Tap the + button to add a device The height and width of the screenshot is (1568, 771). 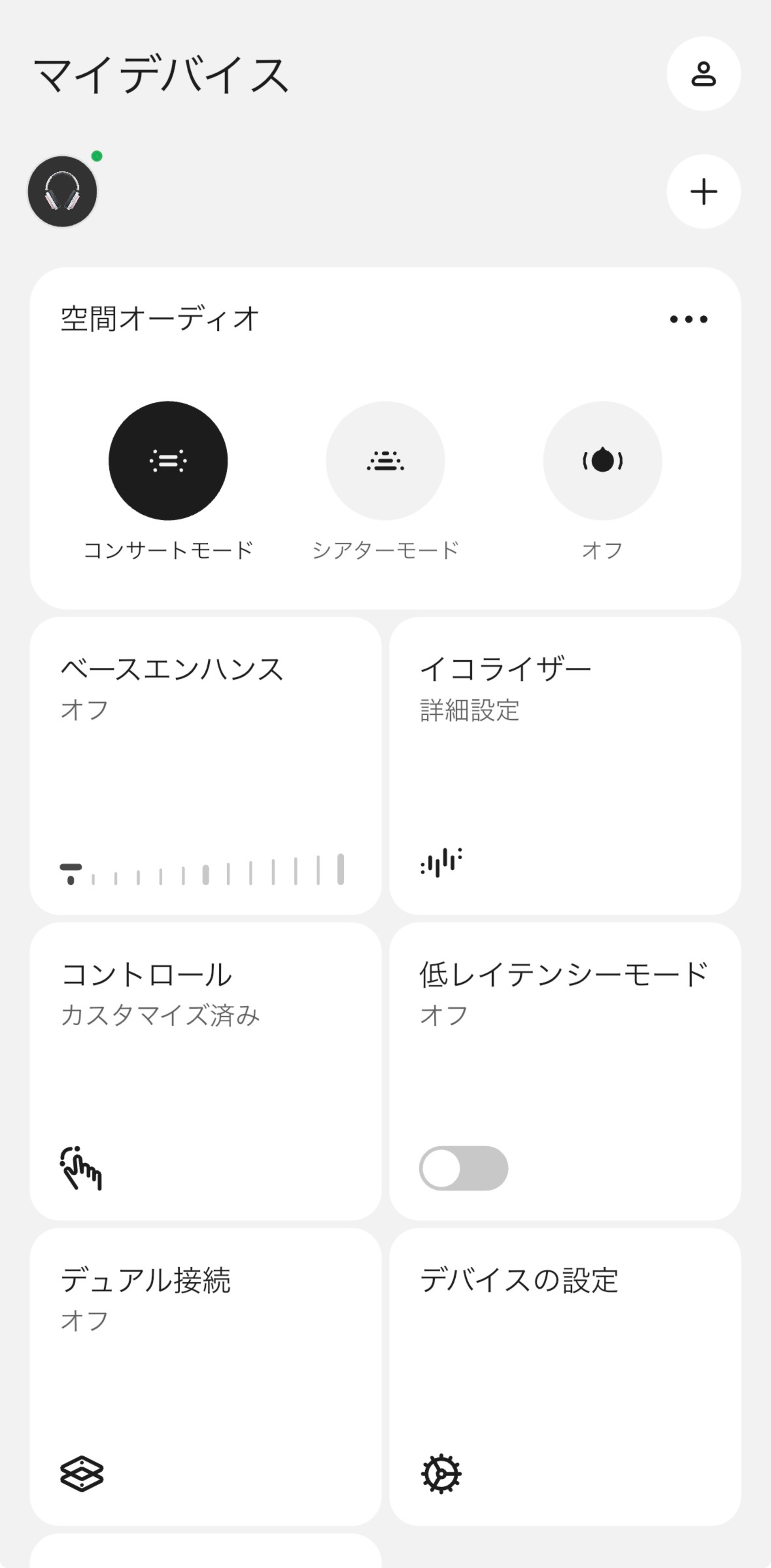pyautogui.click(x=704, y=191)
